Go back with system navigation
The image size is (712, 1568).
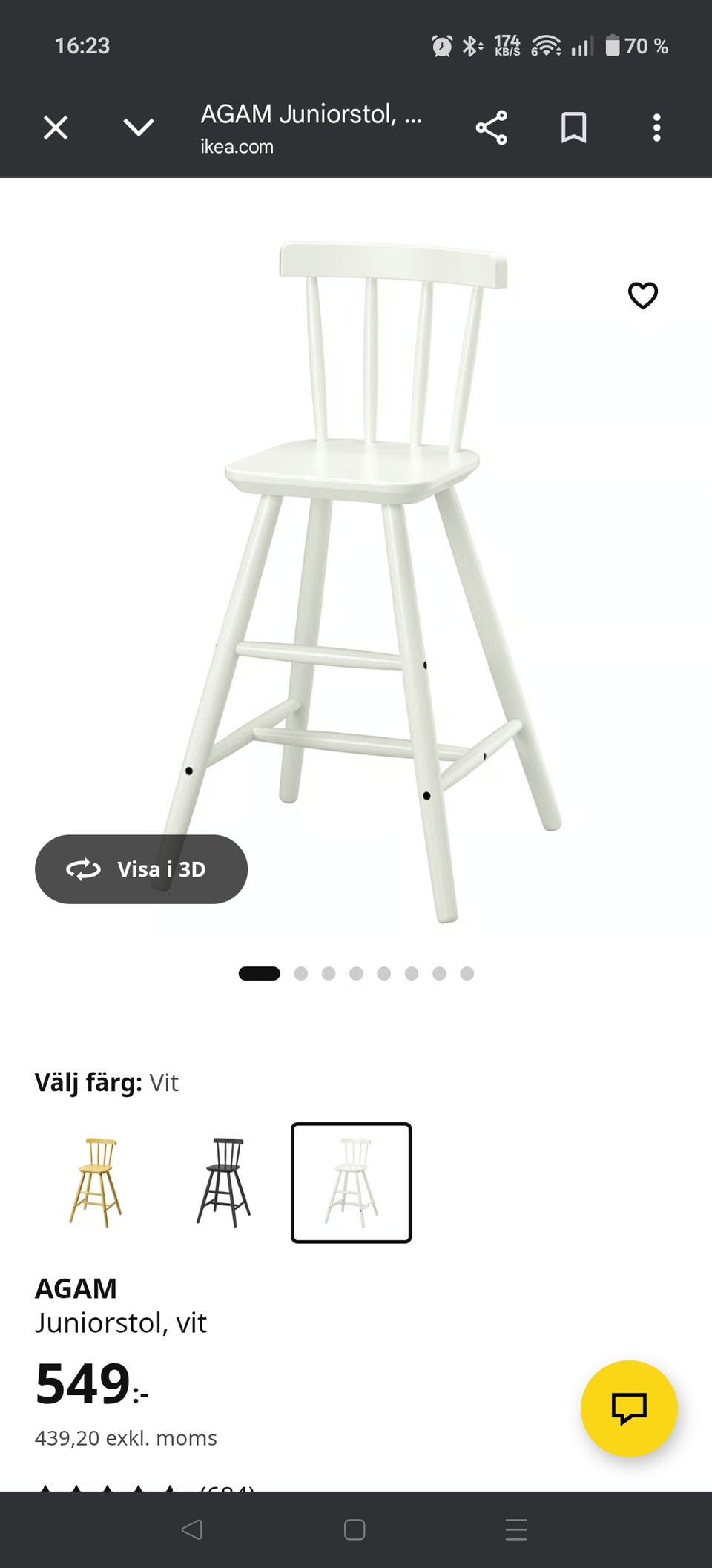[x=192, y=1529]
